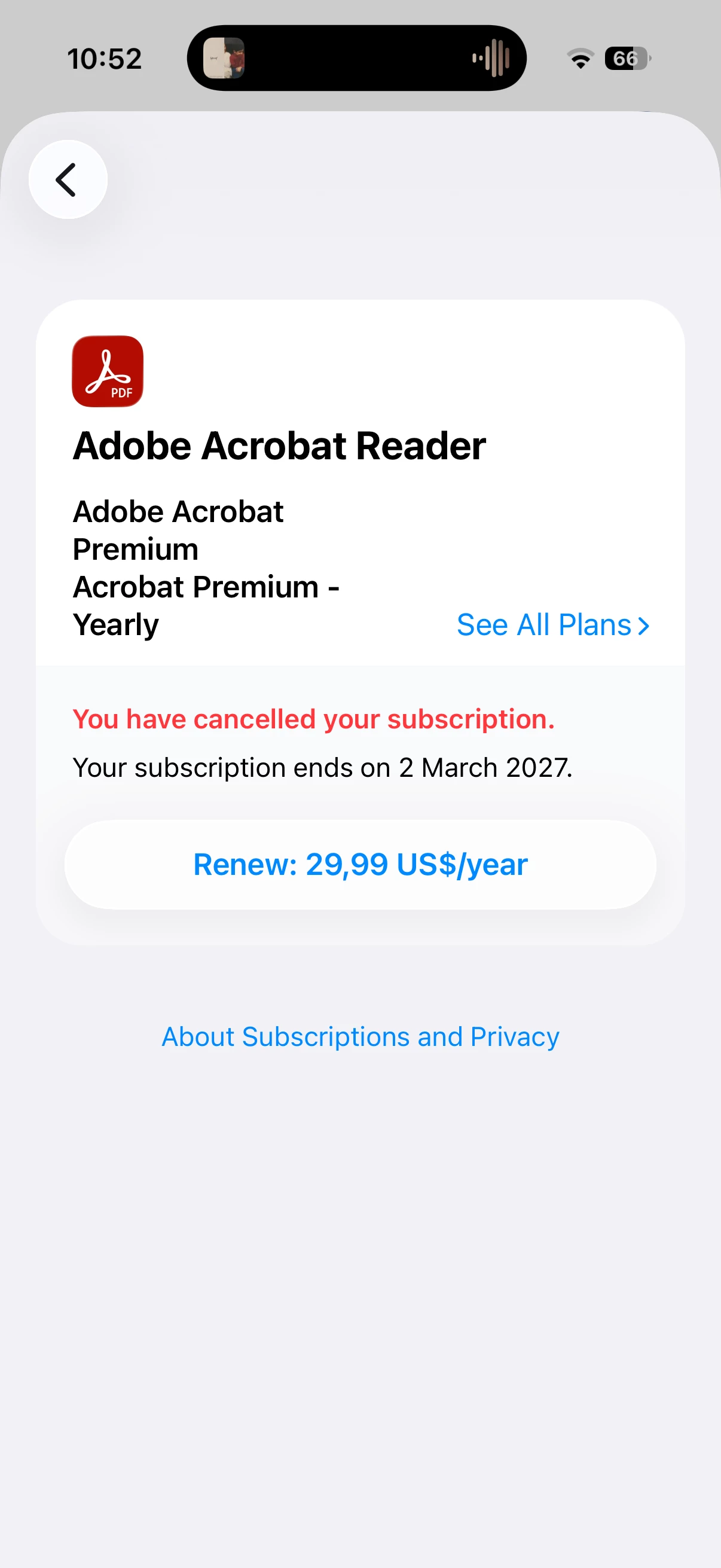Viewport: 721px width, 1568px height.
Task: Go back using the back arrow
Action: point(68,179)
